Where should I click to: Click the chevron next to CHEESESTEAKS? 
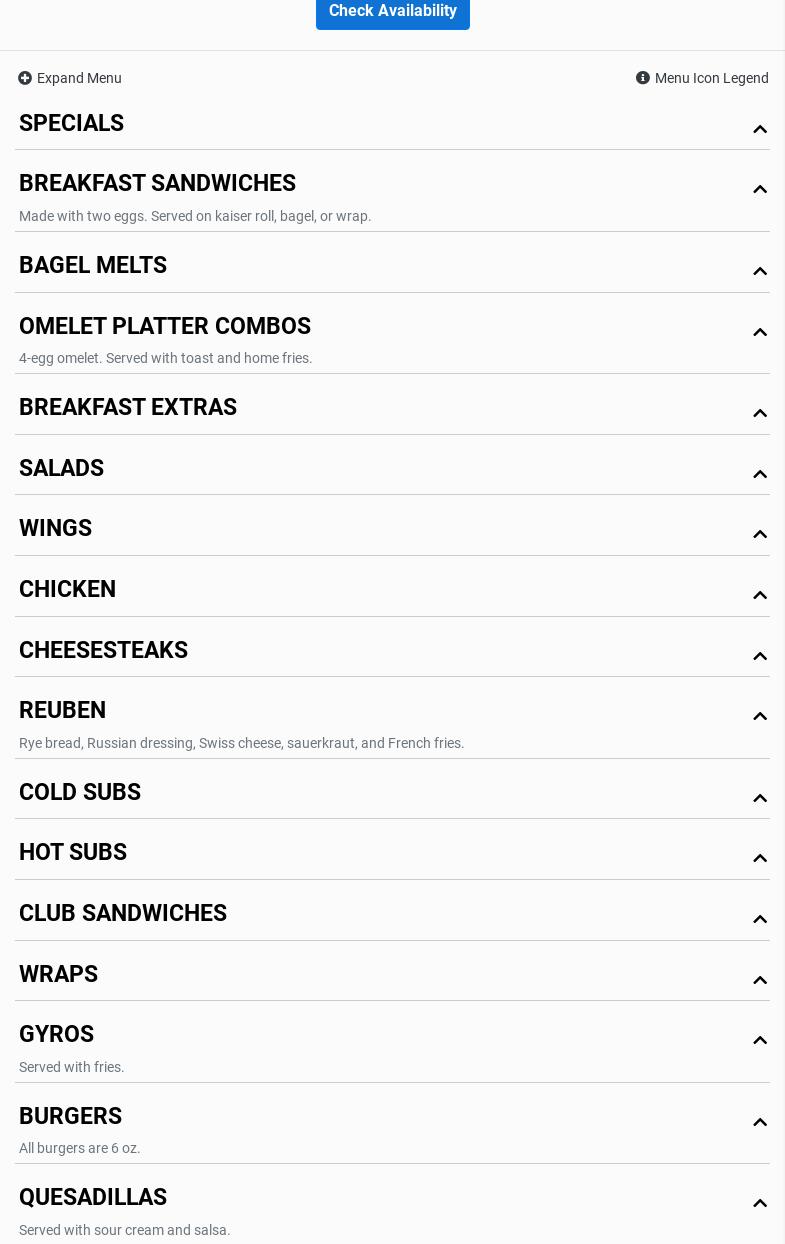760,656
